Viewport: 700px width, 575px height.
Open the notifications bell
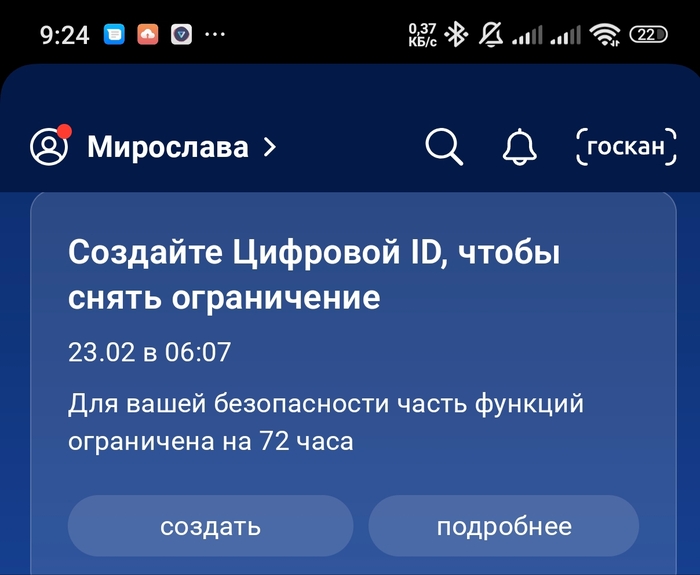pos(518,148)
